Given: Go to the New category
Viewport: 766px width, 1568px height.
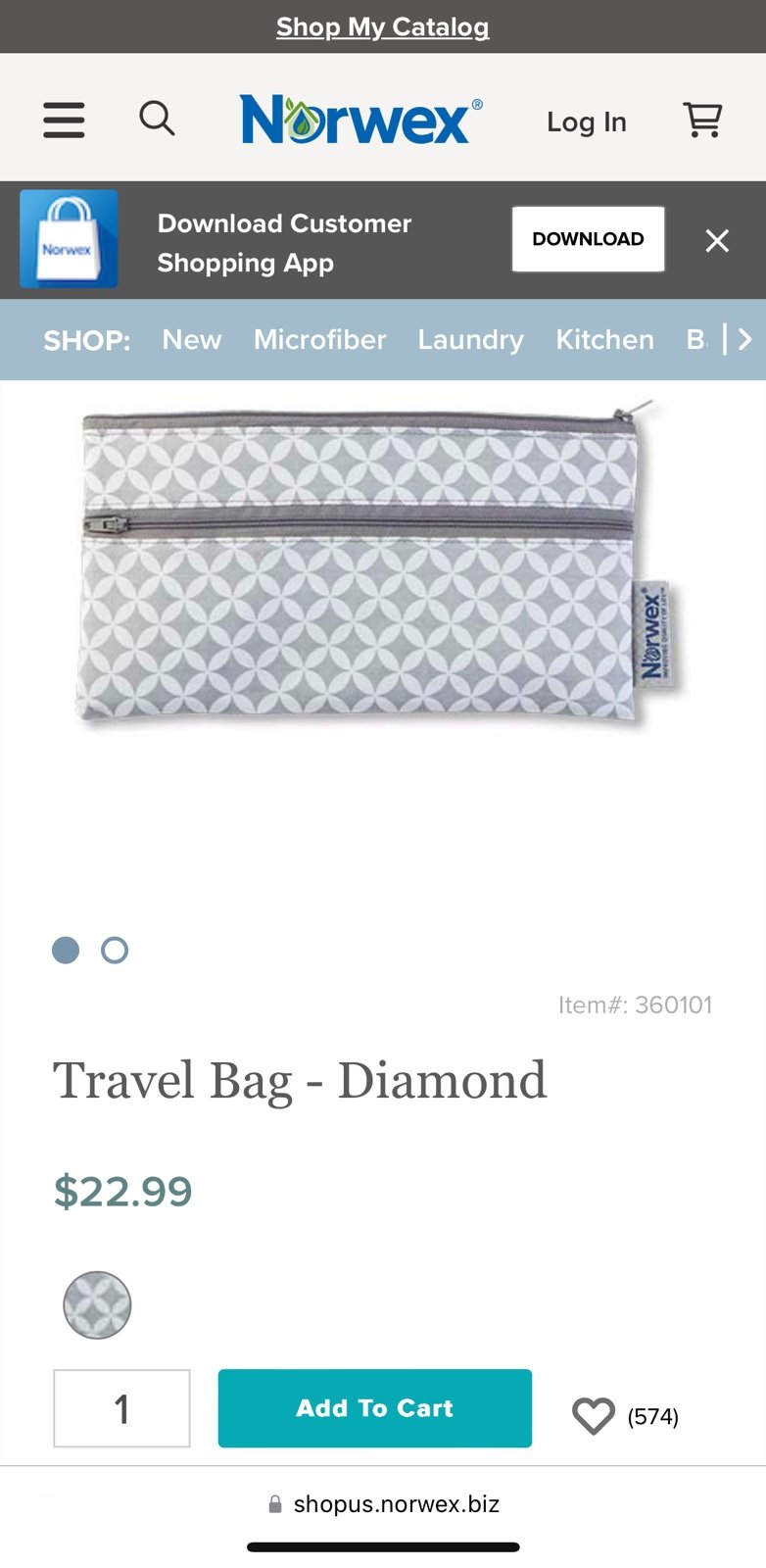Looking at the screenshot, I should [x=192, y=340].
